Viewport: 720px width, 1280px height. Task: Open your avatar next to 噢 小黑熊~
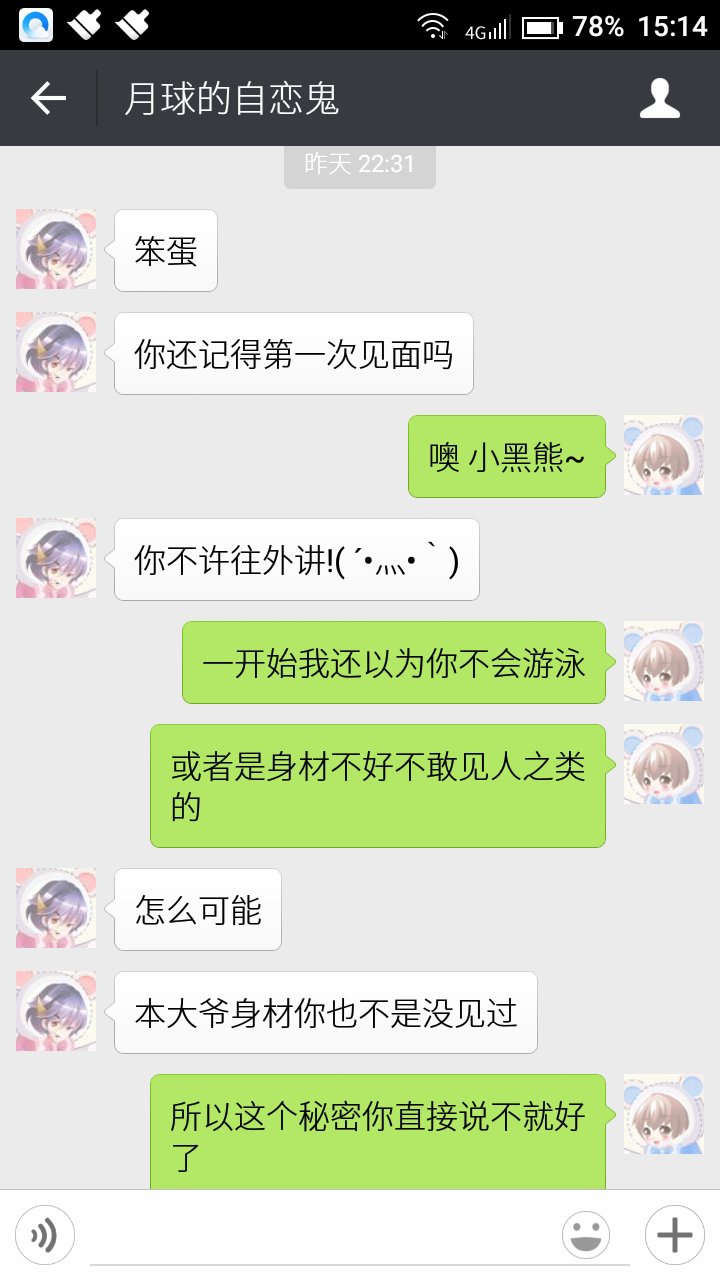pyautogui.click(x=663, y=455)
